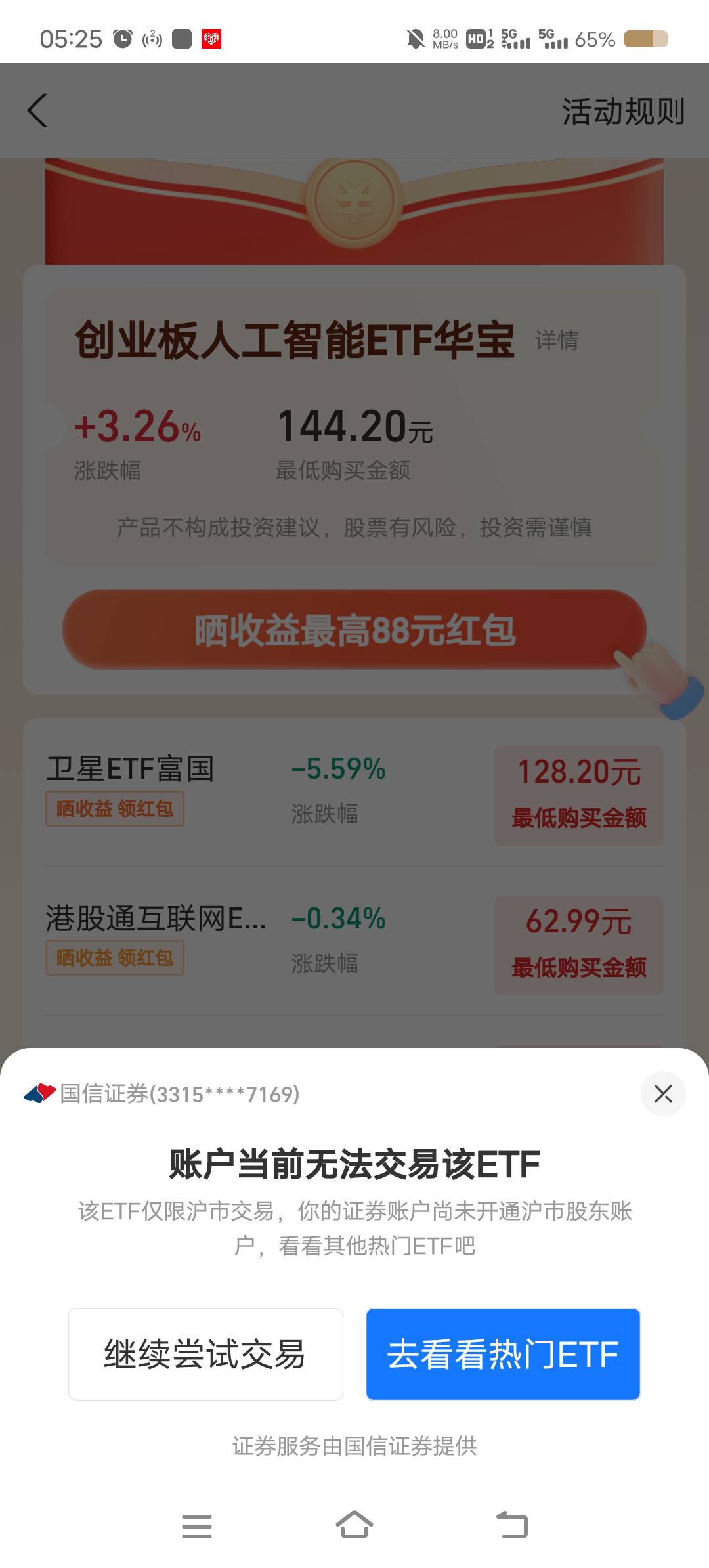The height and width of the screenshot is (1568, 709).
Task: Go to the system home screen
Action: 354,1525
